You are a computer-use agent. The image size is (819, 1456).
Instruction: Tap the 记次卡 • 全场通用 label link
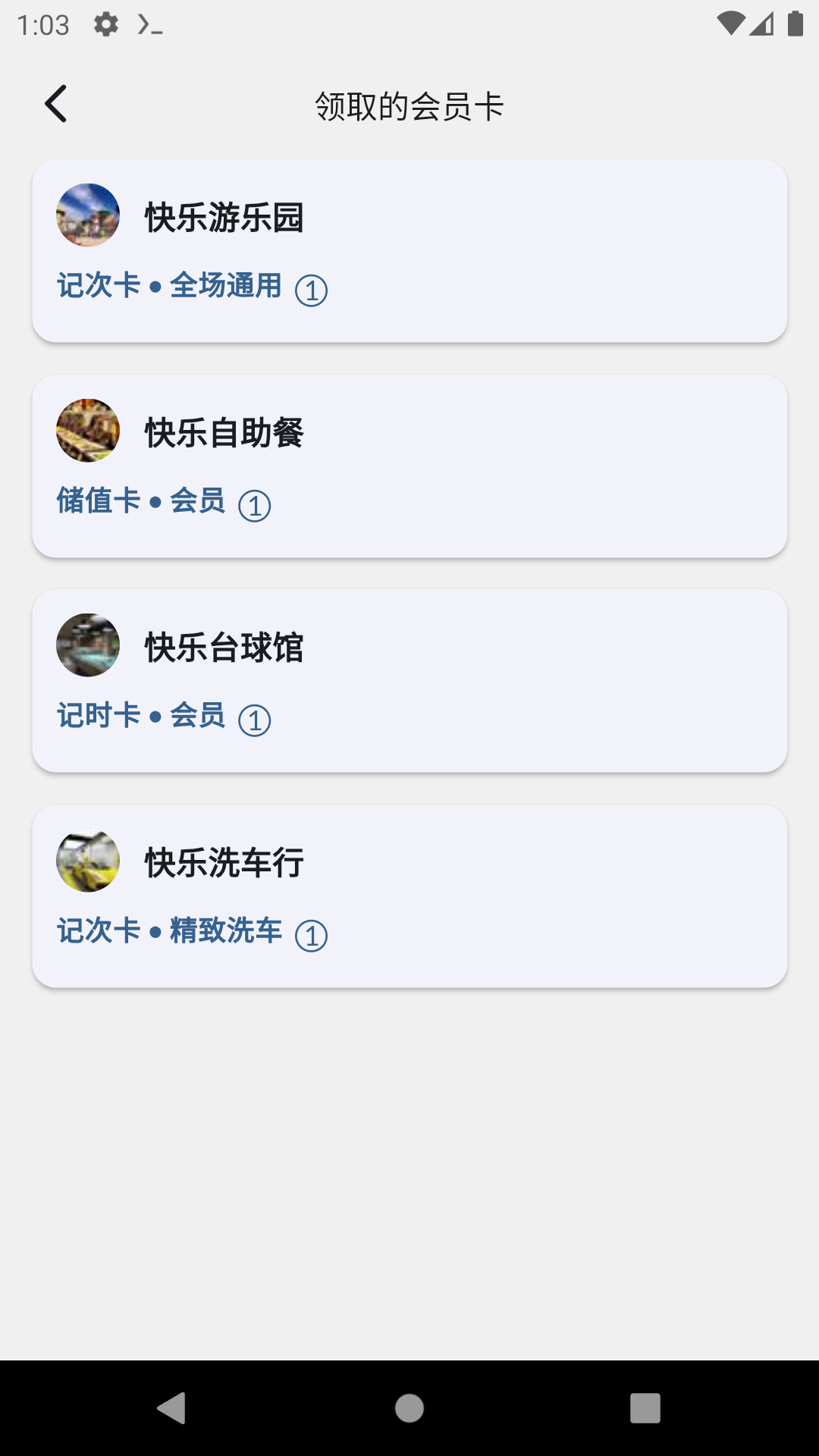tap(168, 286)
